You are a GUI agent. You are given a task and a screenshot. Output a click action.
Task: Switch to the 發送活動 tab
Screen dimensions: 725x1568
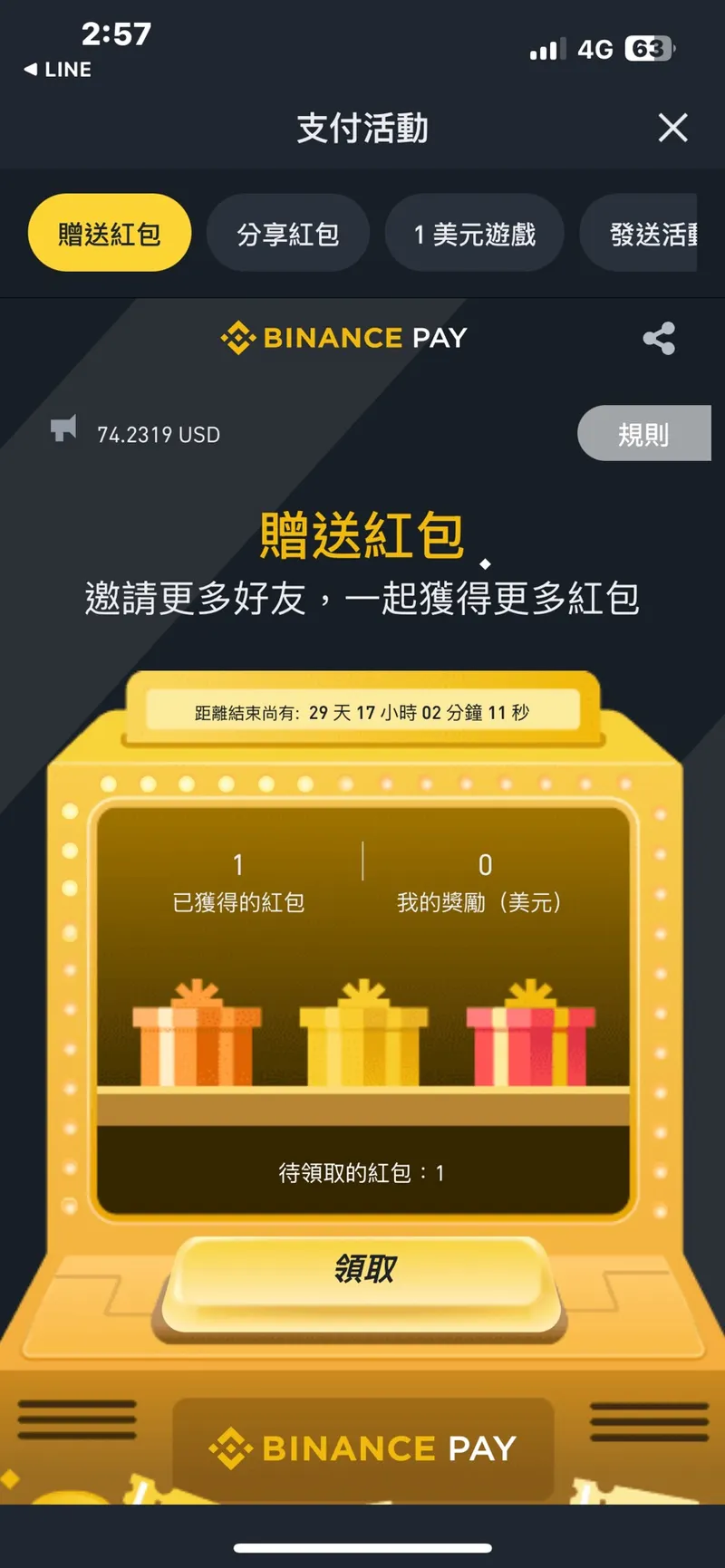tap(650, 234)
